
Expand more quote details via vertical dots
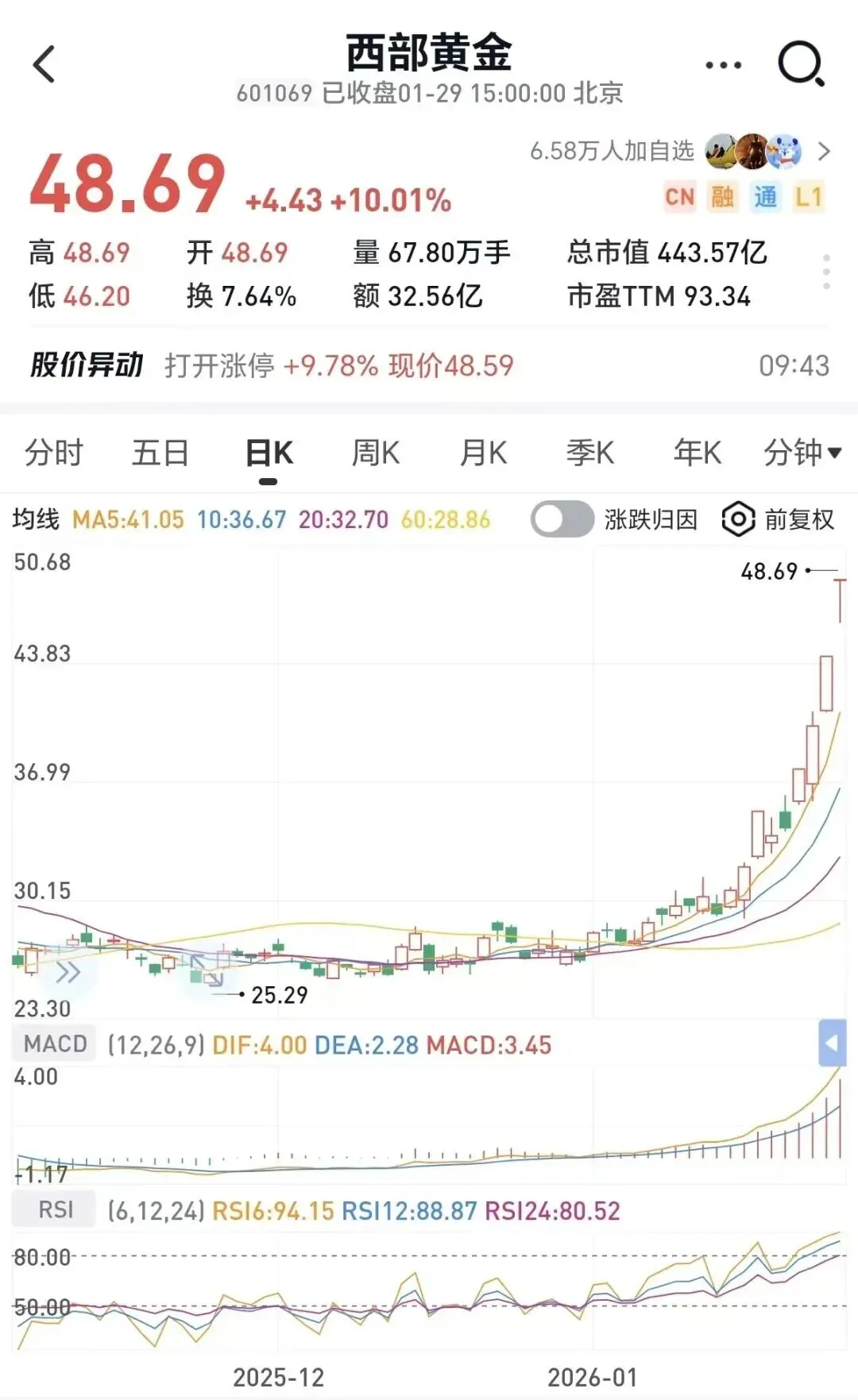(826, 272)
